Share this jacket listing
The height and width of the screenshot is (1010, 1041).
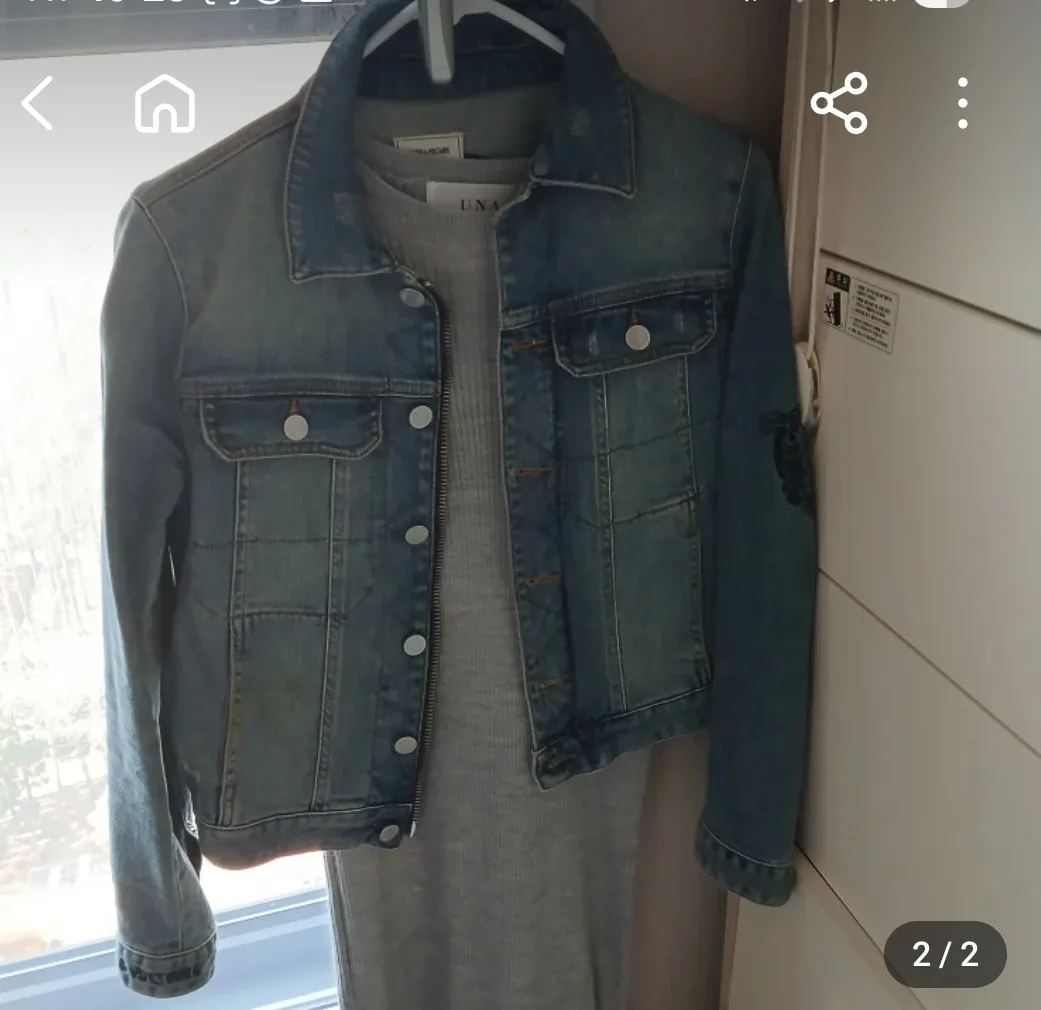(838, 104)
